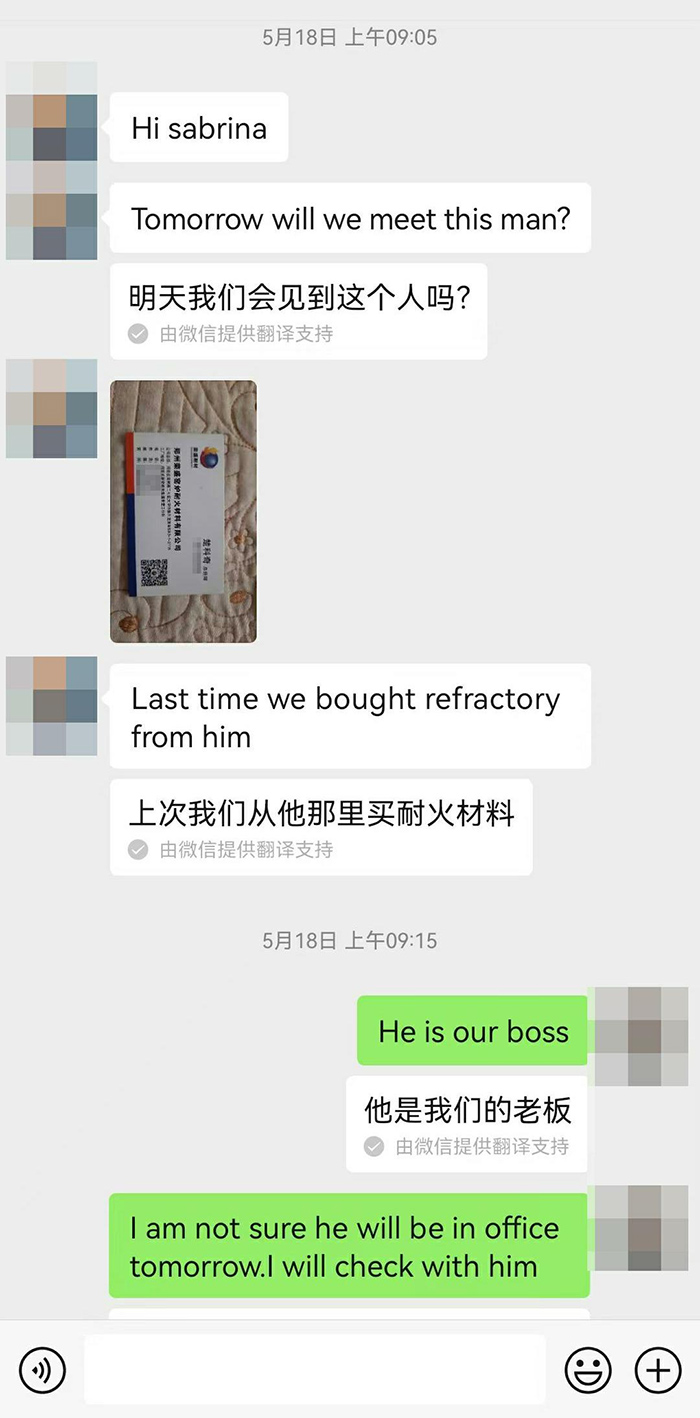Open the business card photo
Viewport: 700px width, 1418px height.
tap(183, 511)
